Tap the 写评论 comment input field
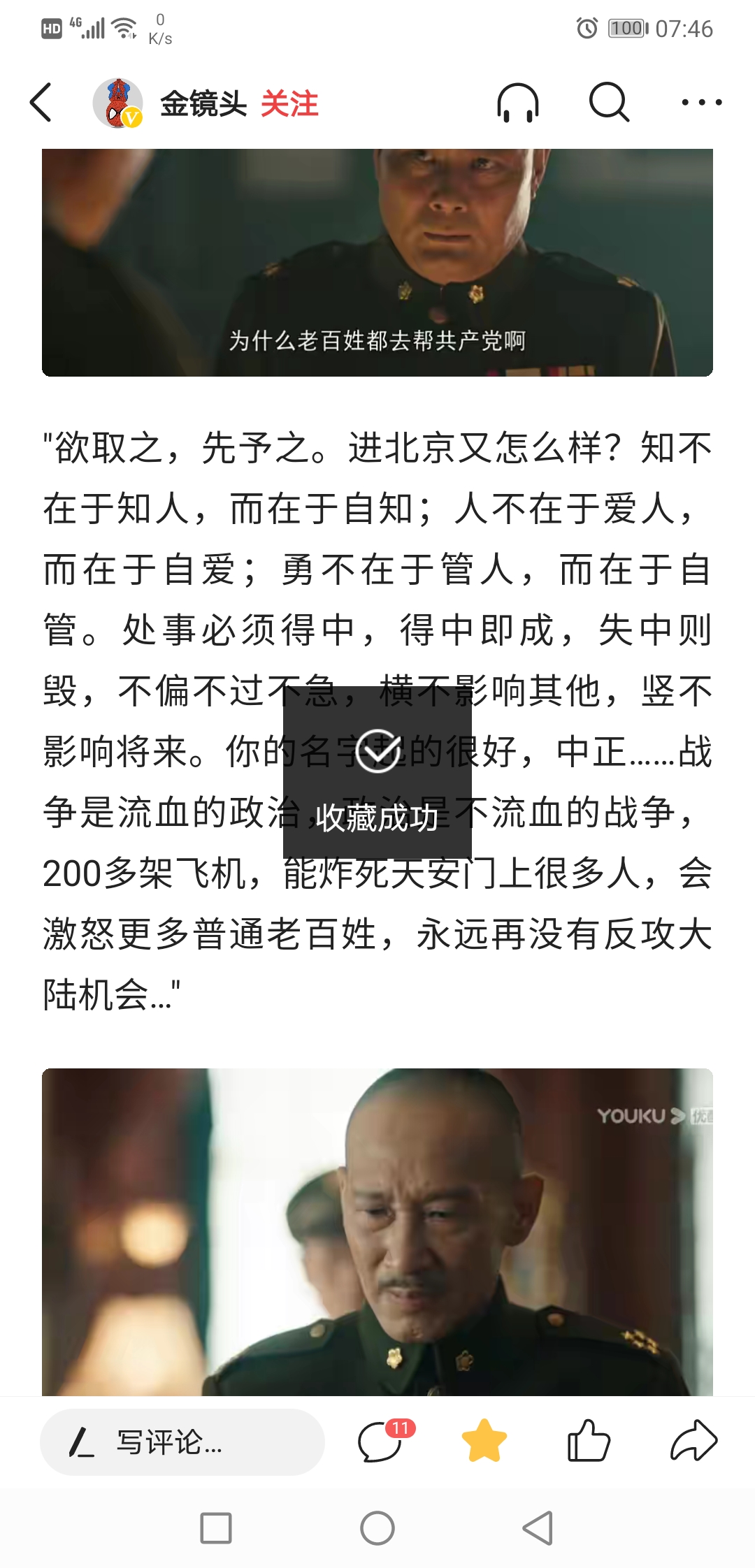755x1568 pixels. pyautogui.click(x=182, y=1442)
